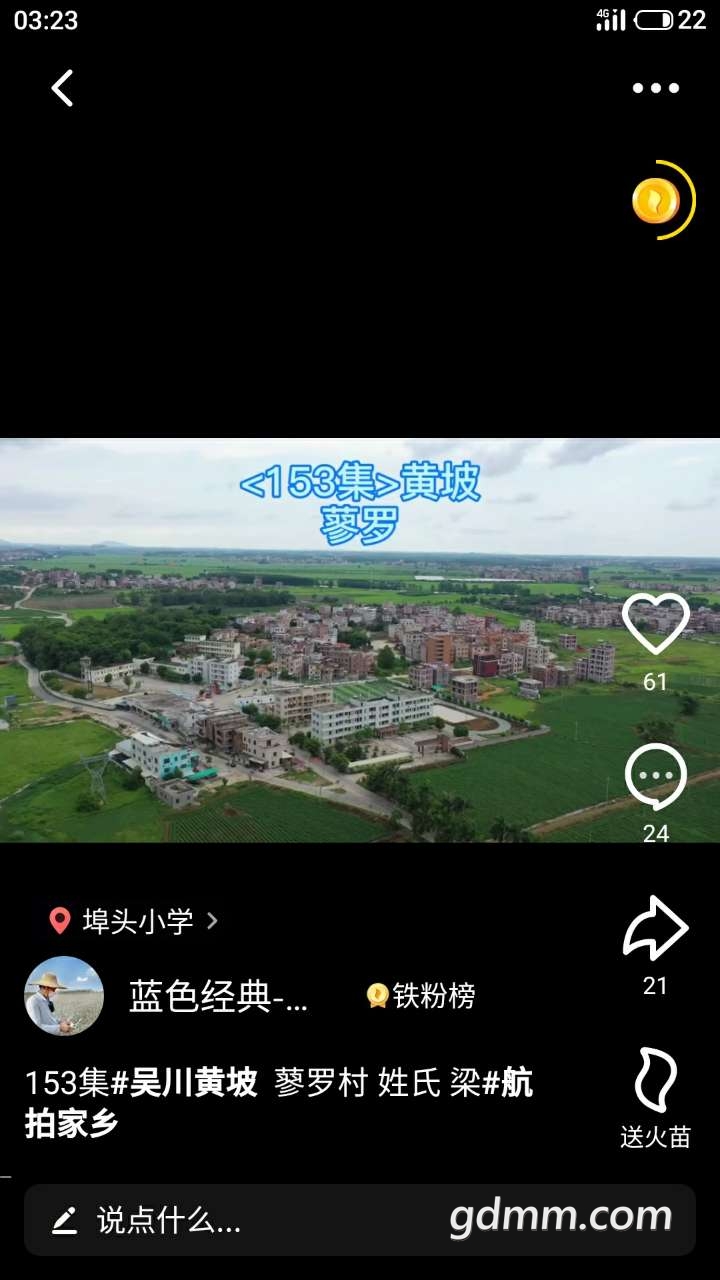The height and width of the screenshot is (1280, 720).
Task: Go back using the top-left arrow
Action: point(62,88)
